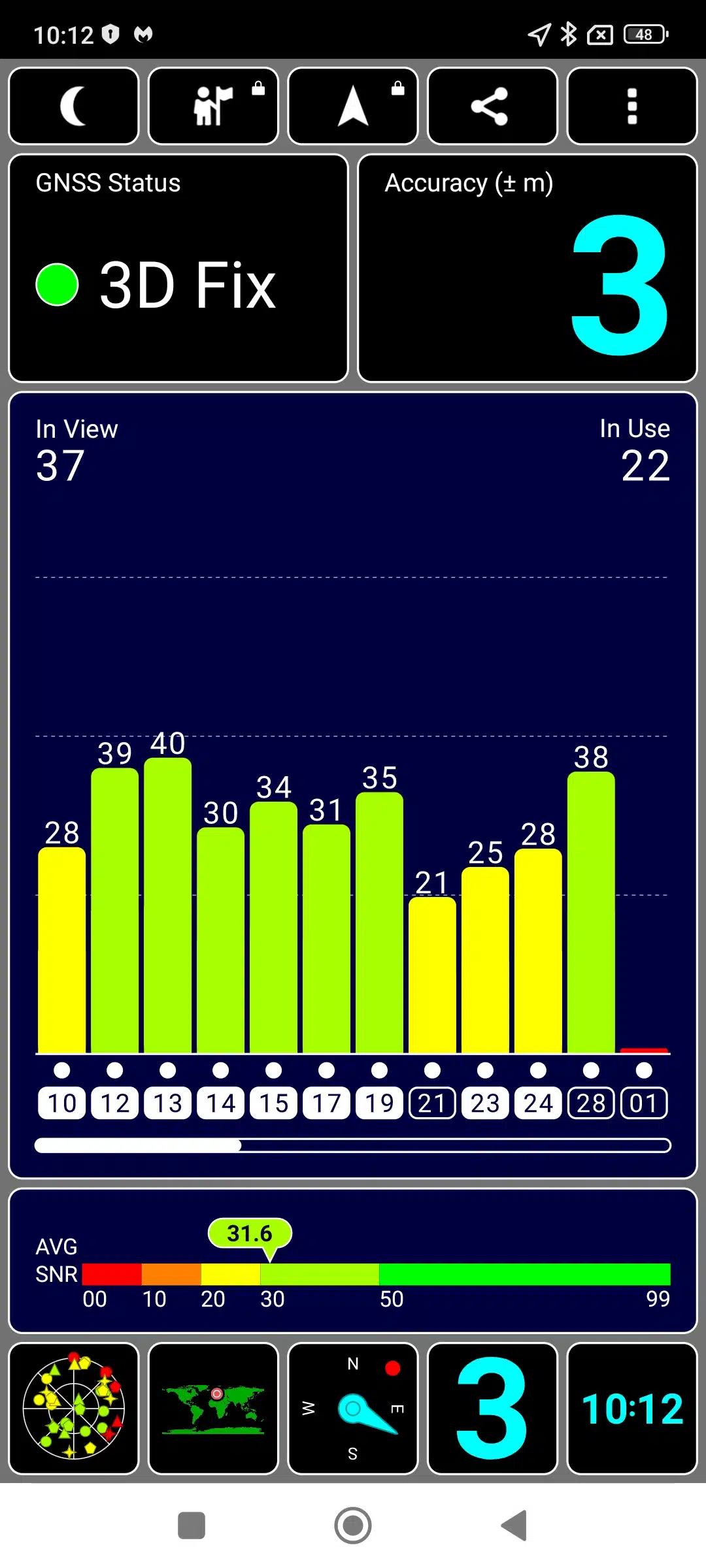Open the three-dot overflow menu
The image size is (706, 1568).
click(631, 106)
